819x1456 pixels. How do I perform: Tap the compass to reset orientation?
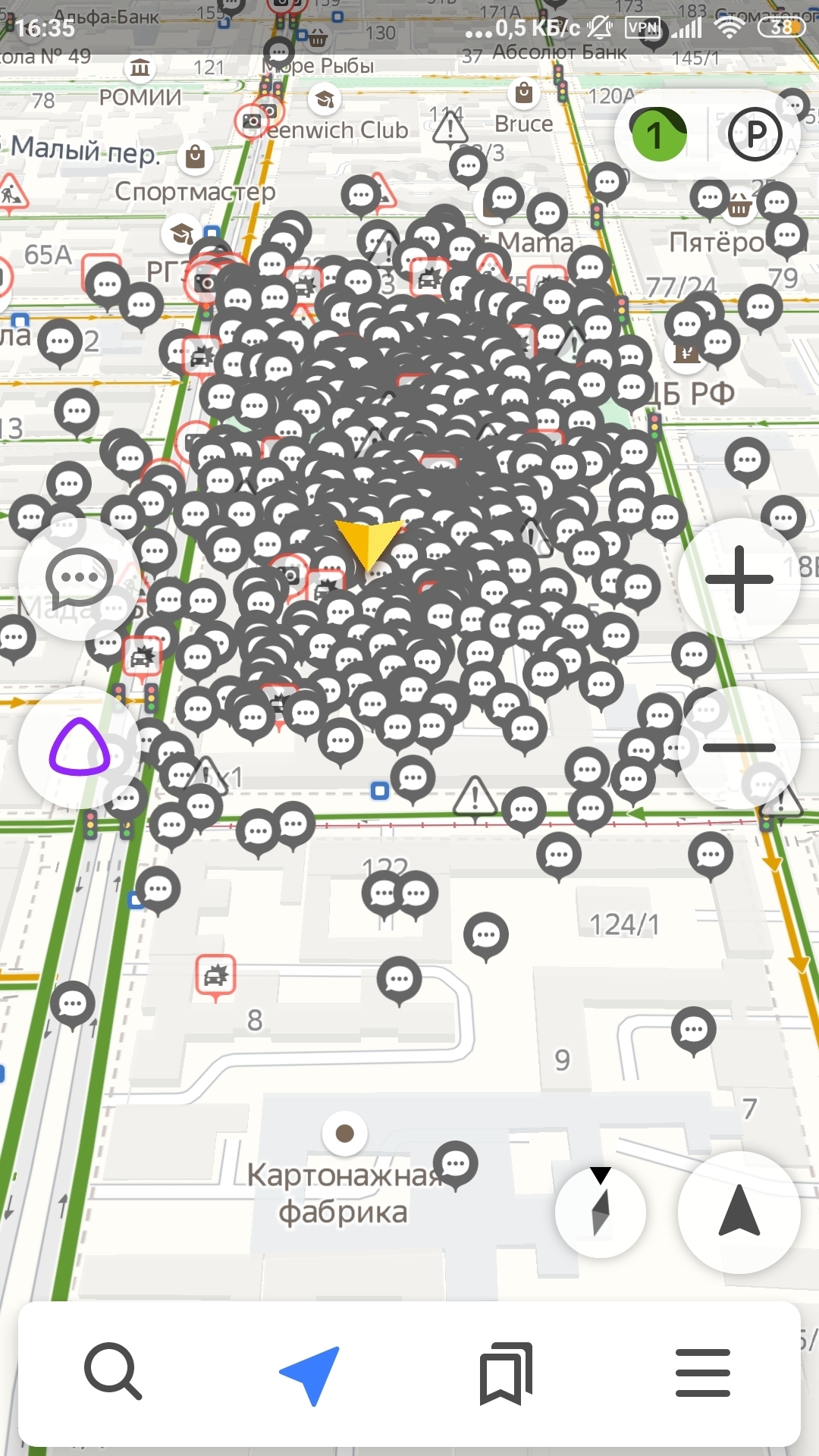601,1212
